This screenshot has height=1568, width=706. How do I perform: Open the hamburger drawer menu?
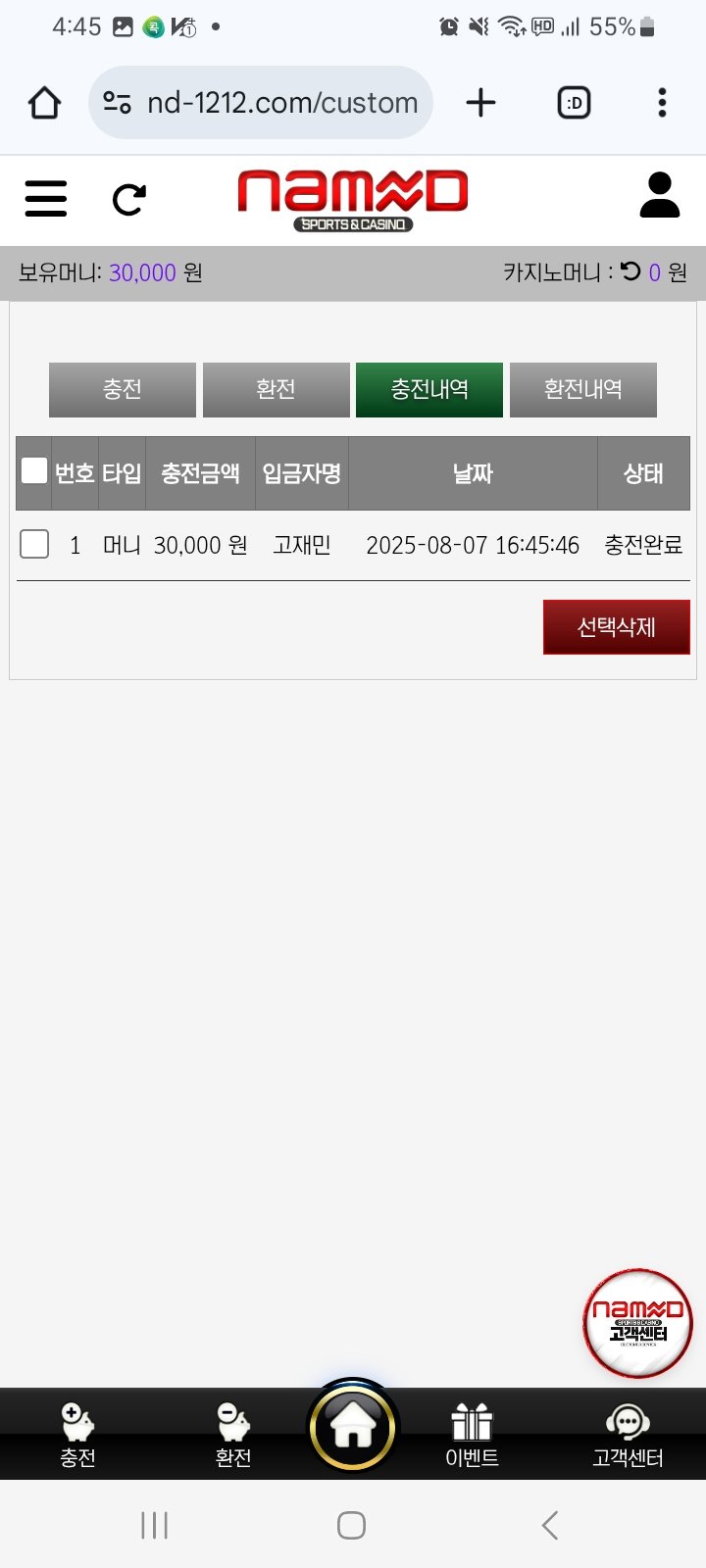46,199
